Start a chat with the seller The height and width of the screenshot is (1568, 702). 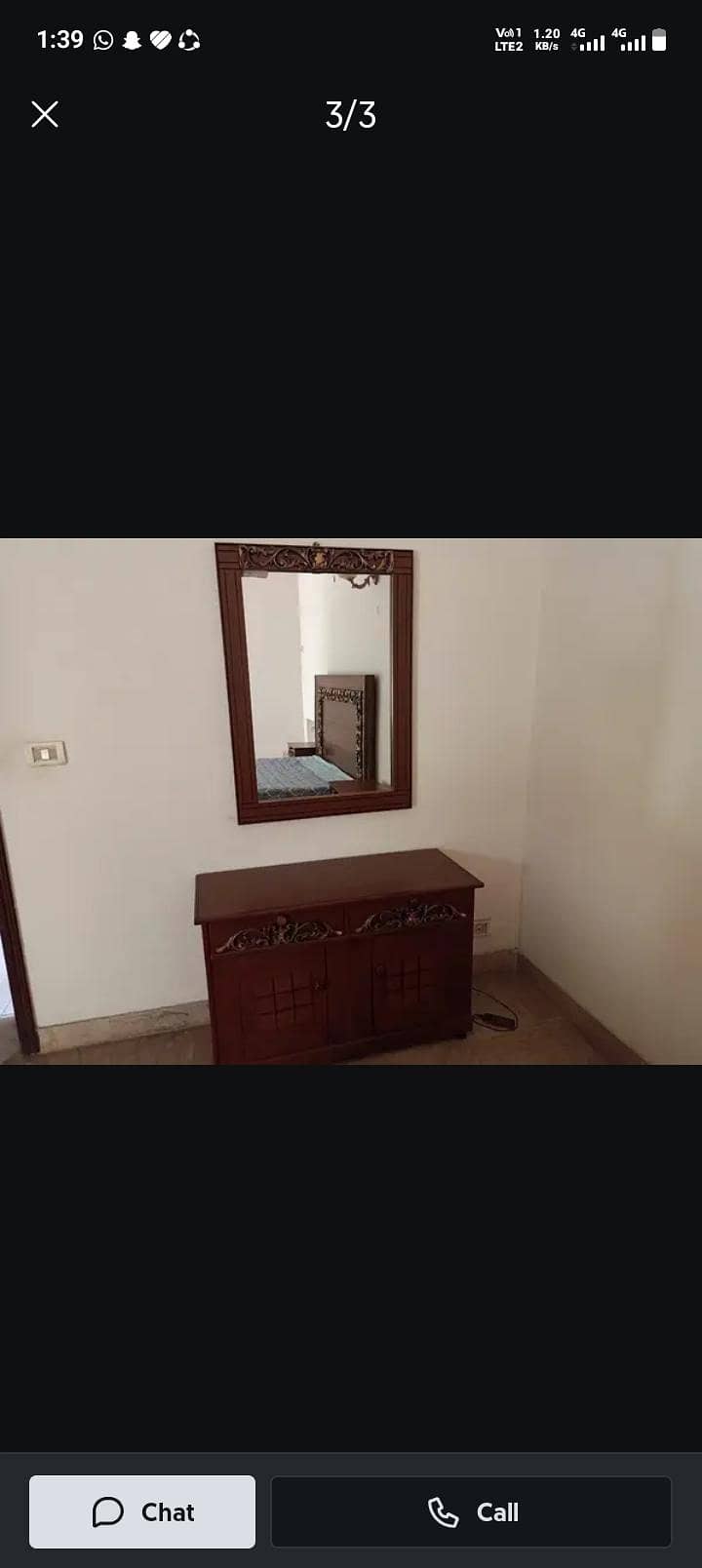point(142,1511)
